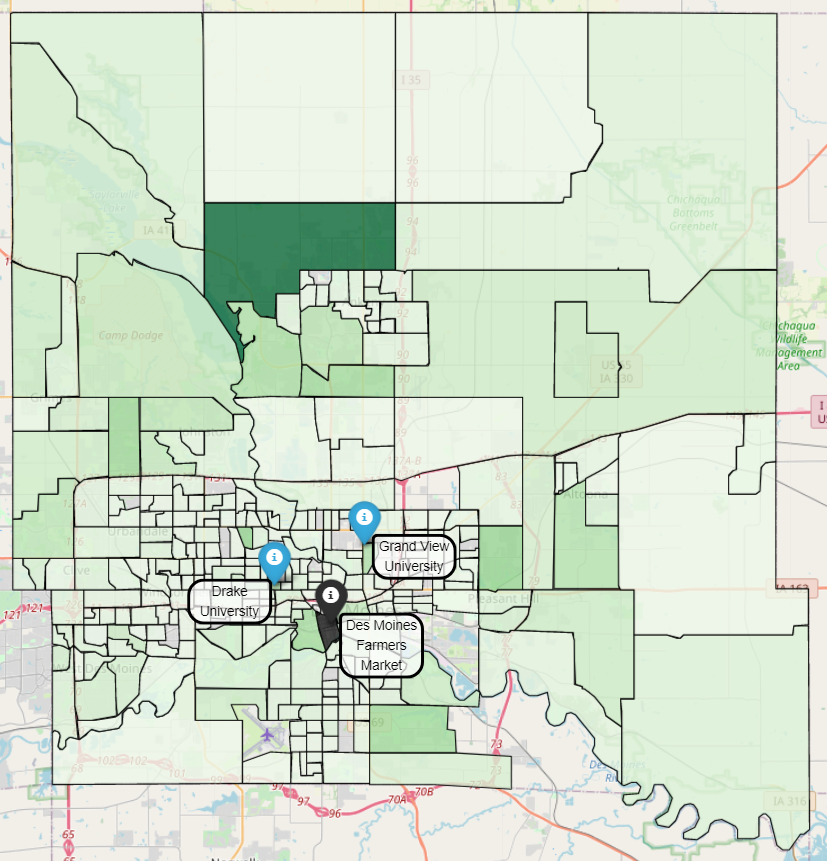This screenshot has height=861, width=827.
Task: Open the Grand View University marker
Action: coord(364,518)
